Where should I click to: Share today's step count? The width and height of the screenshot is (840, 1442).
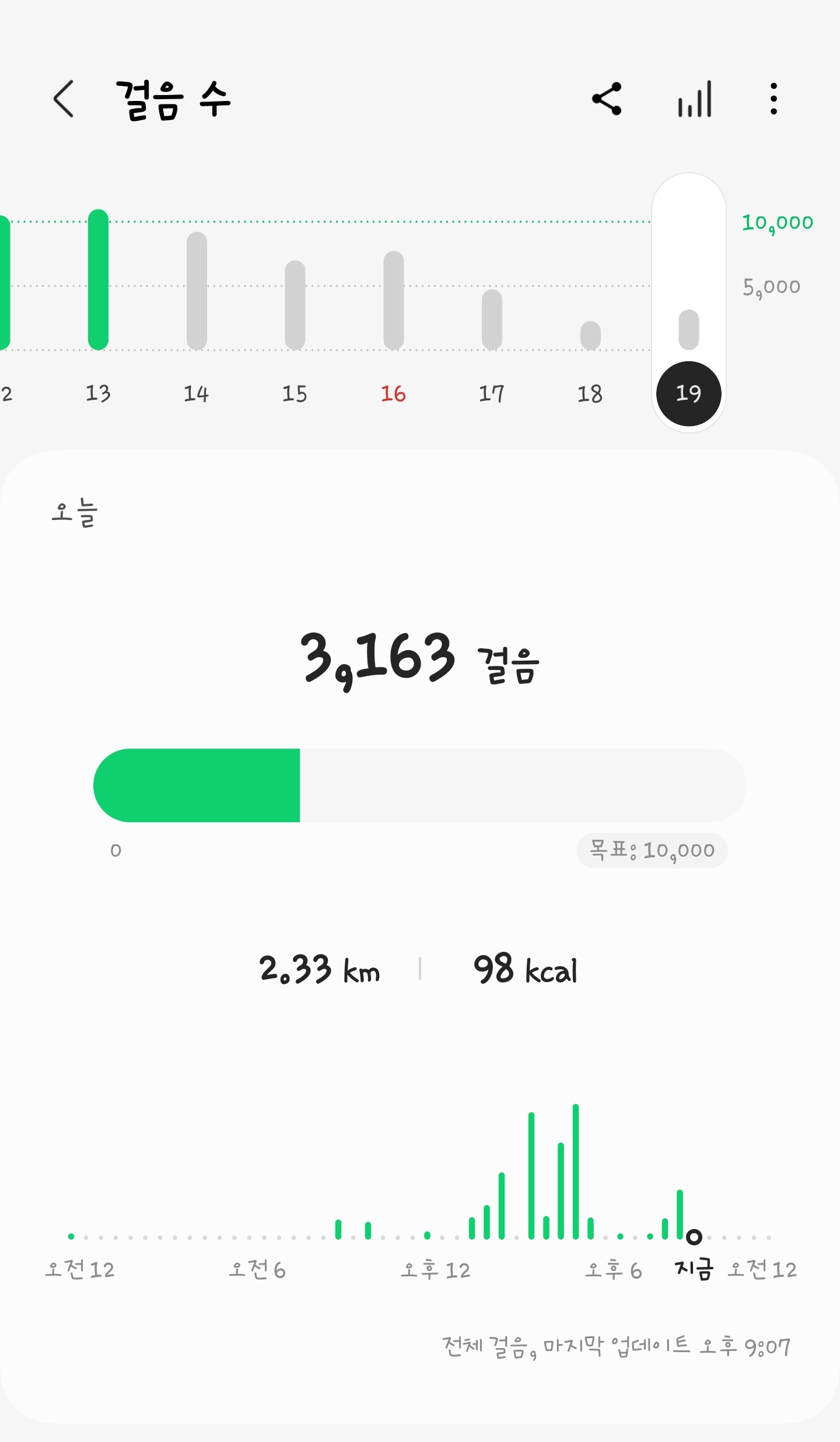pos(607,99)
